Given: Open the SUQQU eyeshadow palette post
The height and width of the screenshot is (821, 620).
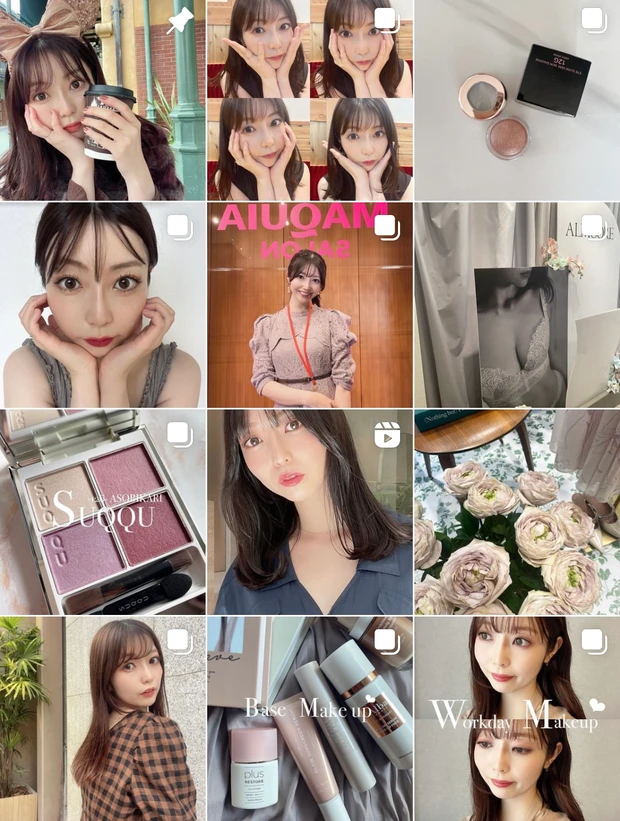Looking at the screenshot, I should 102,512.
